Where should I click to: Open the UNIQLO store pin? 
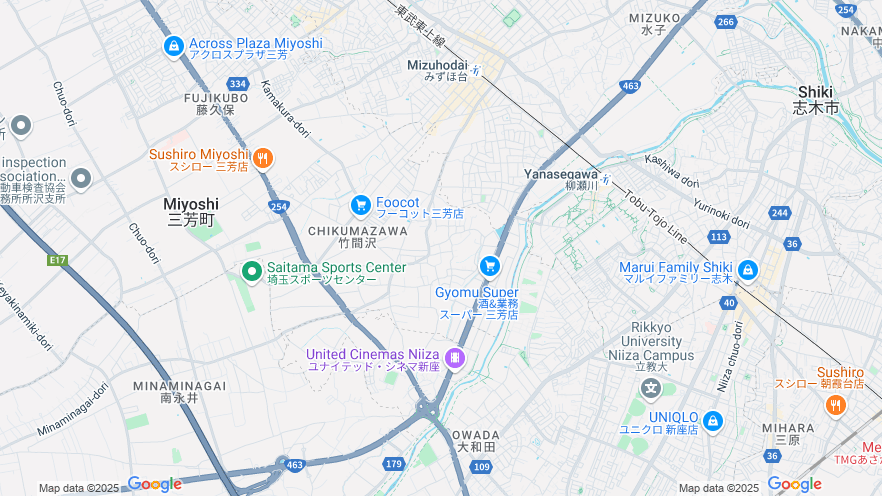point(712,420)
